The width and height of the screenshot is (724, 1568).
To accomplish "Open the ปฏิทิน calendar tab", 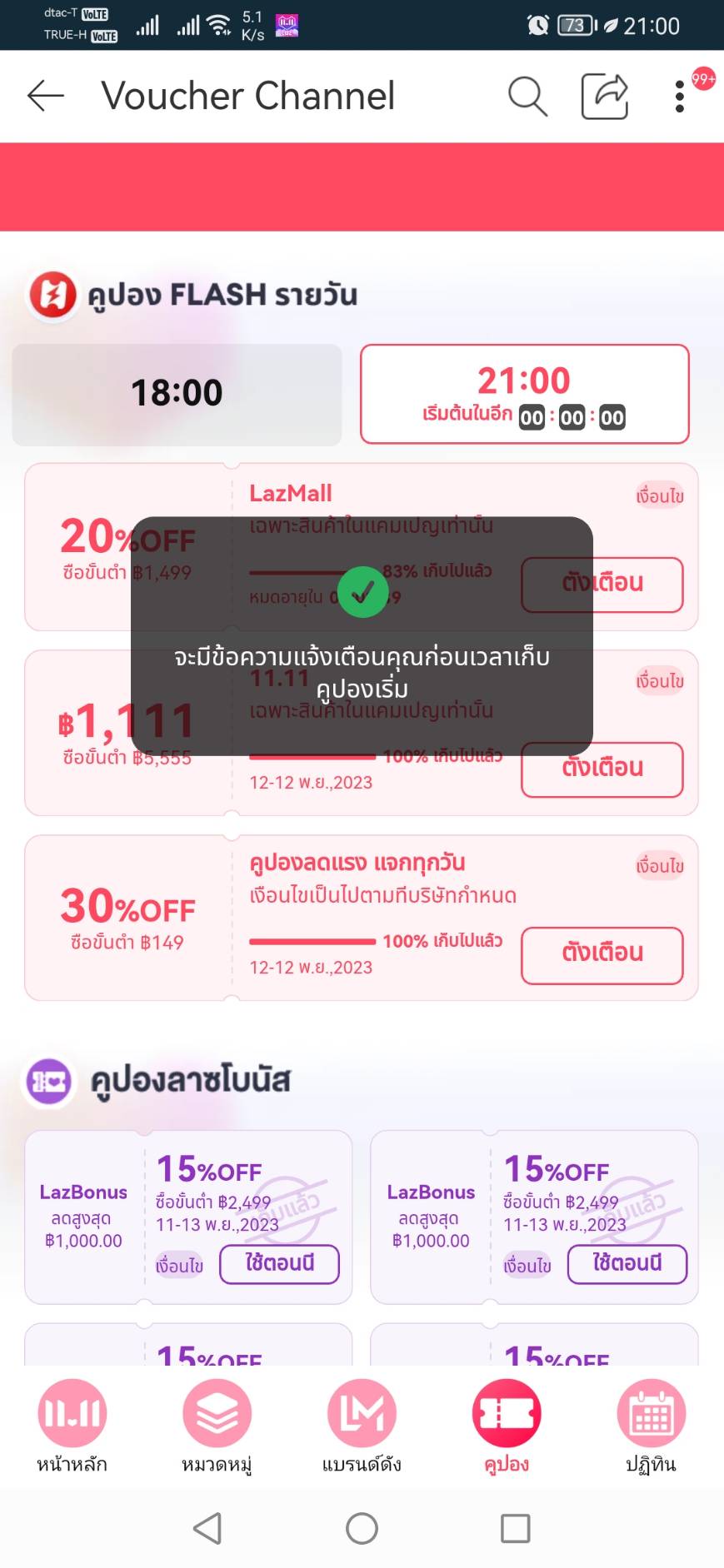I will 651,1427.
